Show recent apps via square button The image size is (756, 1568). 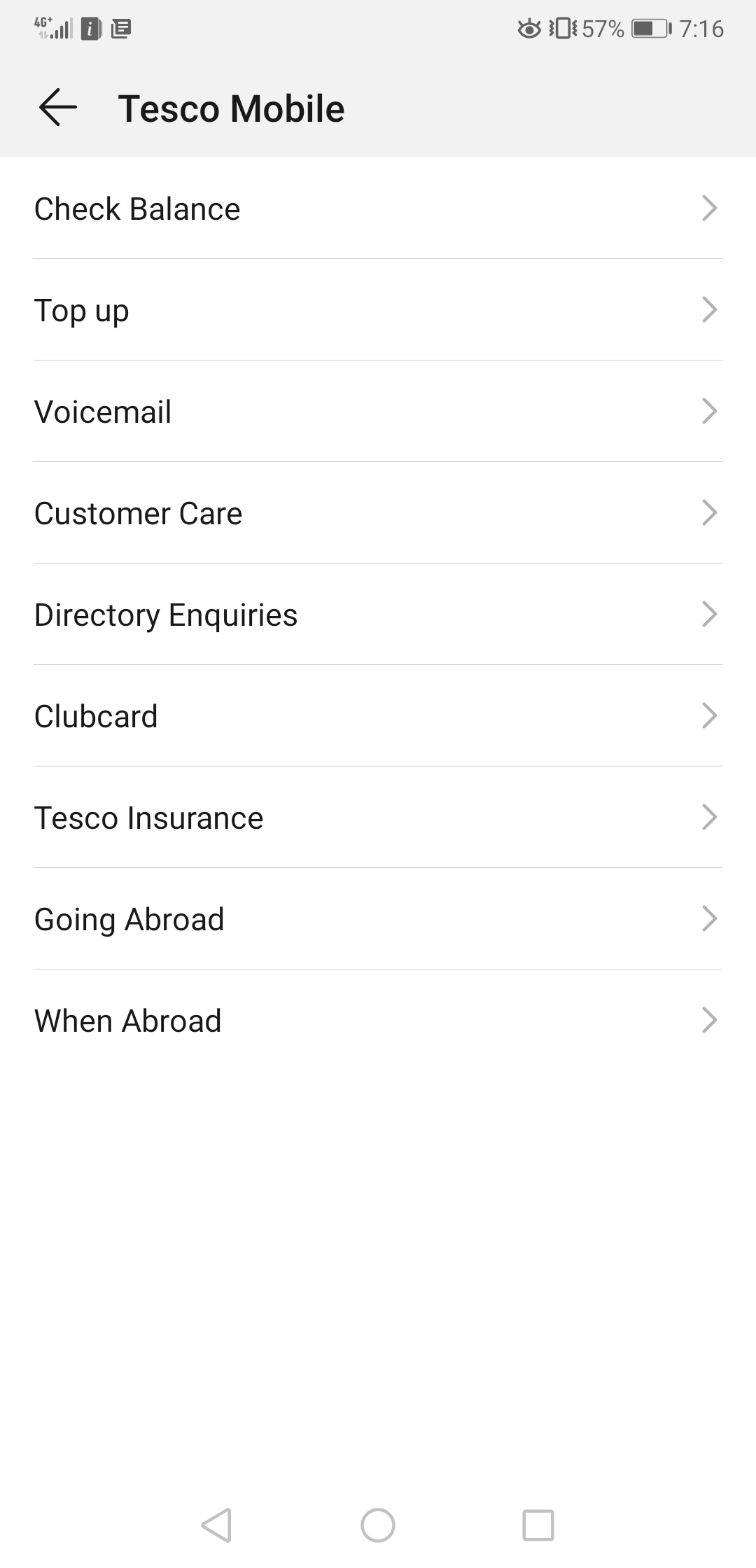click(x=538, y=1525)
